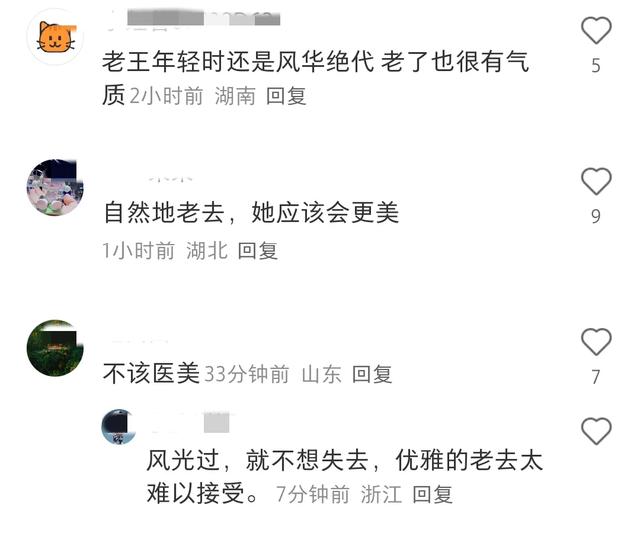This screenshot has width=640, height=543.
Task: Like the comment 自然地老去，她应该会更美
Action: point(596,182)
